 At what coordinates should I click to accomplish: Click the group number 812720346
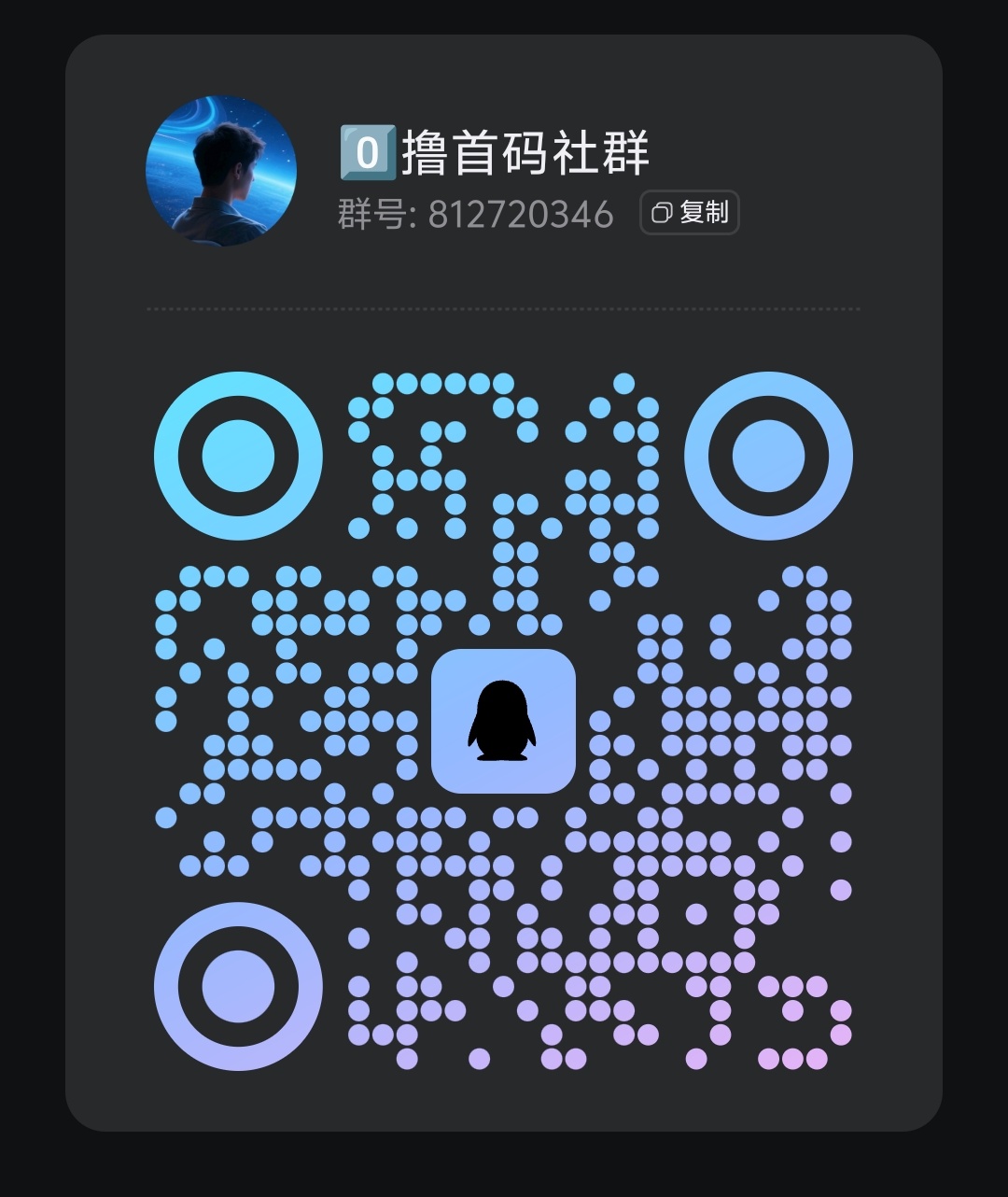(x=519, y=213)
